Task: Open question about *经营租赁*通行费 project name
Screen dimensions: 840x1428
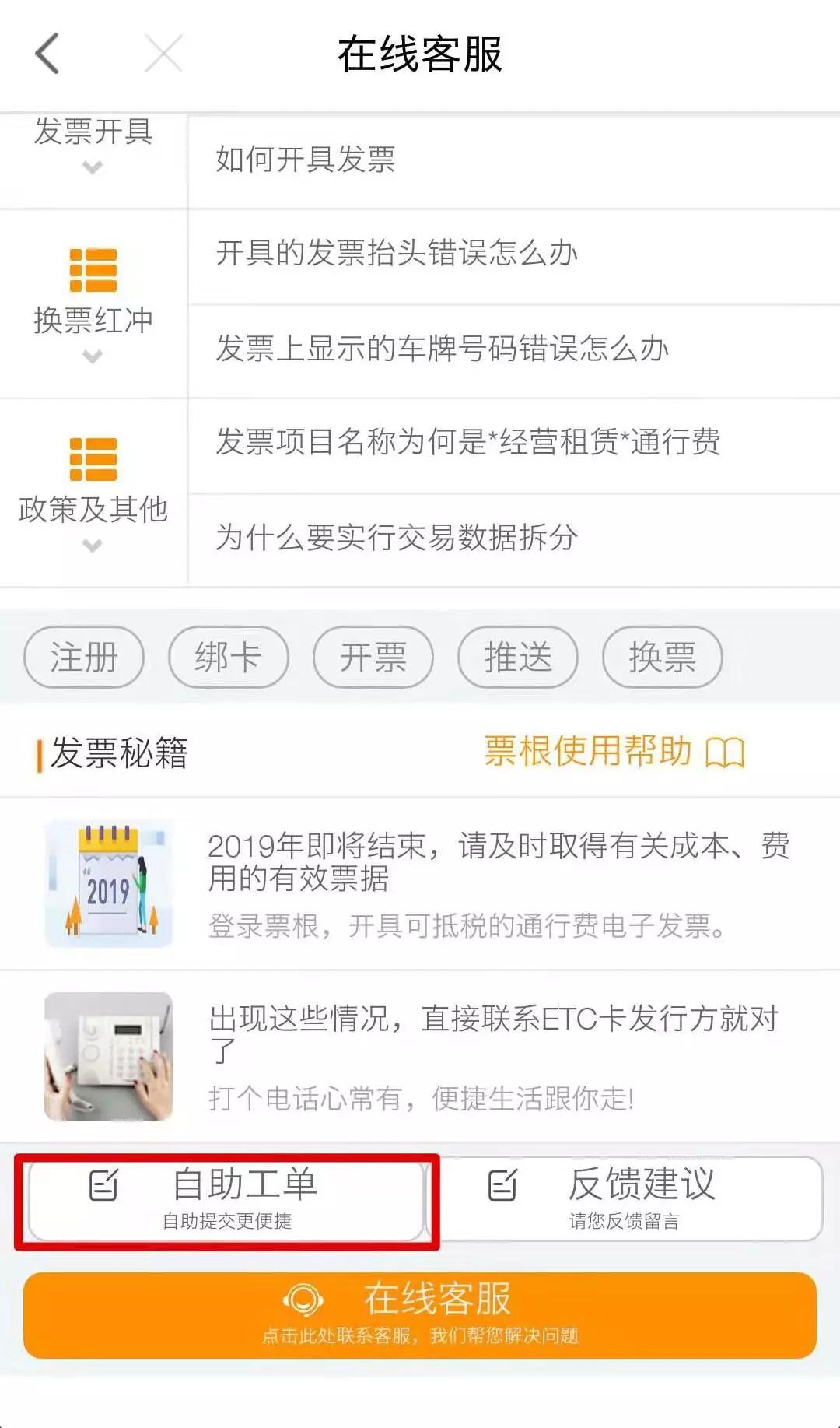Action: (513, 442)
